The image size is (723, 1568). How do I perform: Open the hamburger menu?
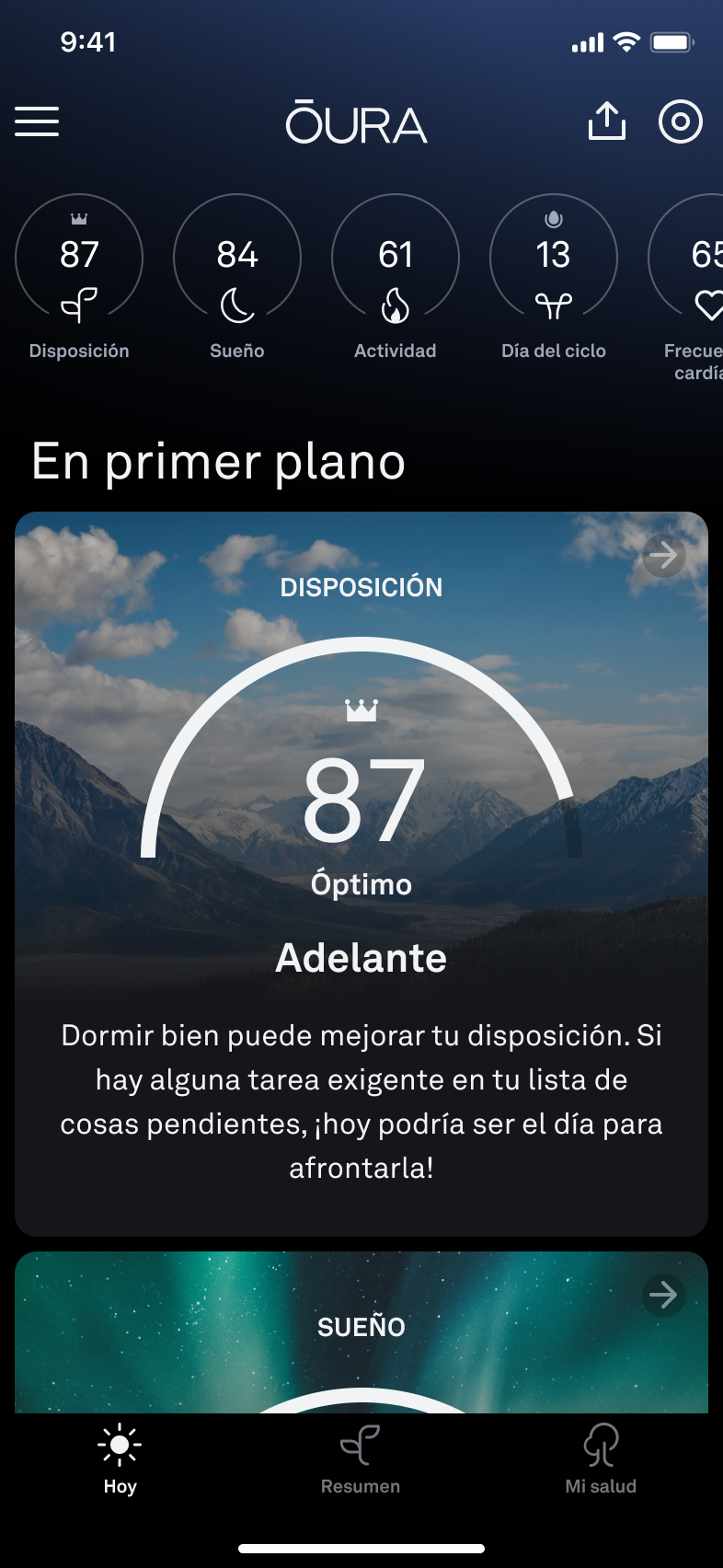point(37,121)
